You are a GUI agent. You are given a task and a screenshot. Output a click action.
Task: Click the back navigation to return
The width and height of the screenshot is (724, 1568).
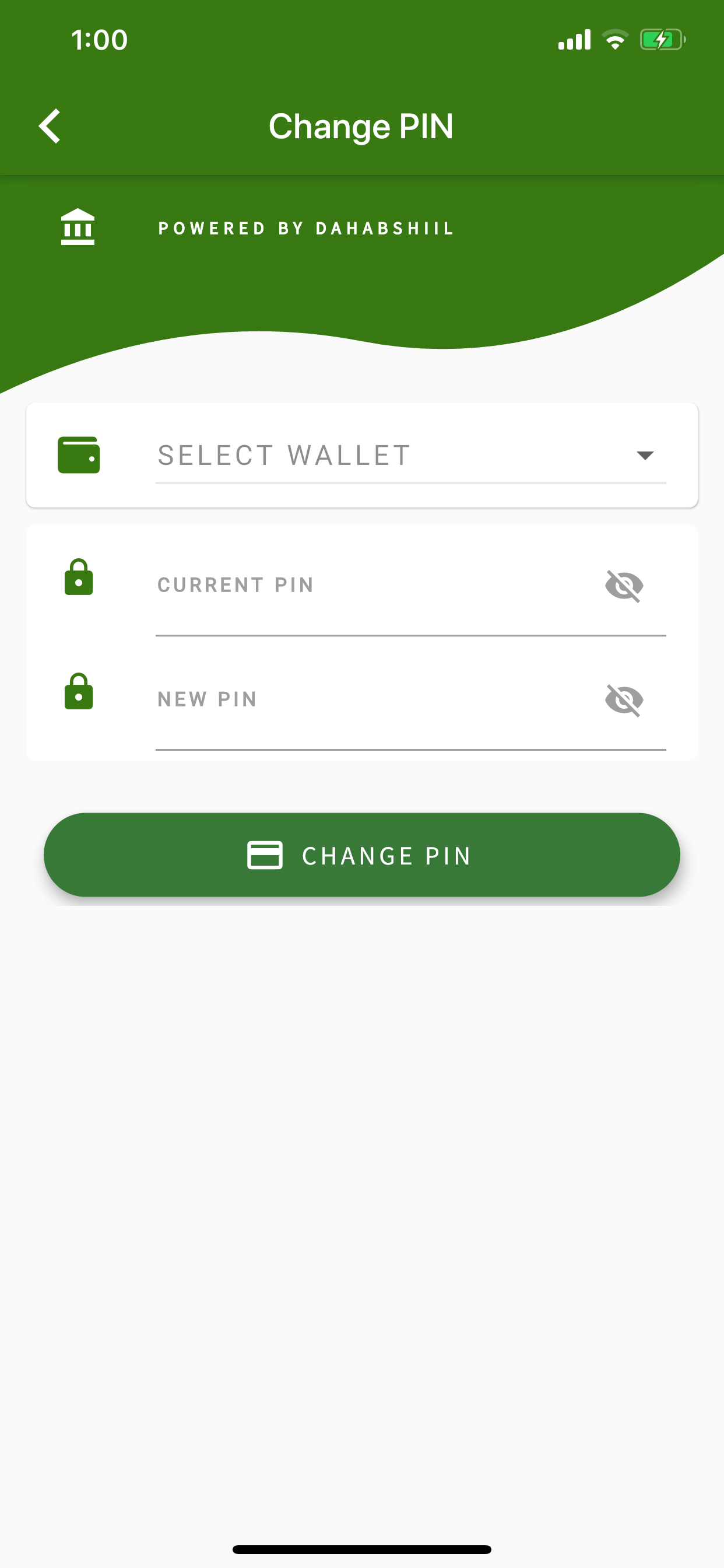(x=50, y=125)
